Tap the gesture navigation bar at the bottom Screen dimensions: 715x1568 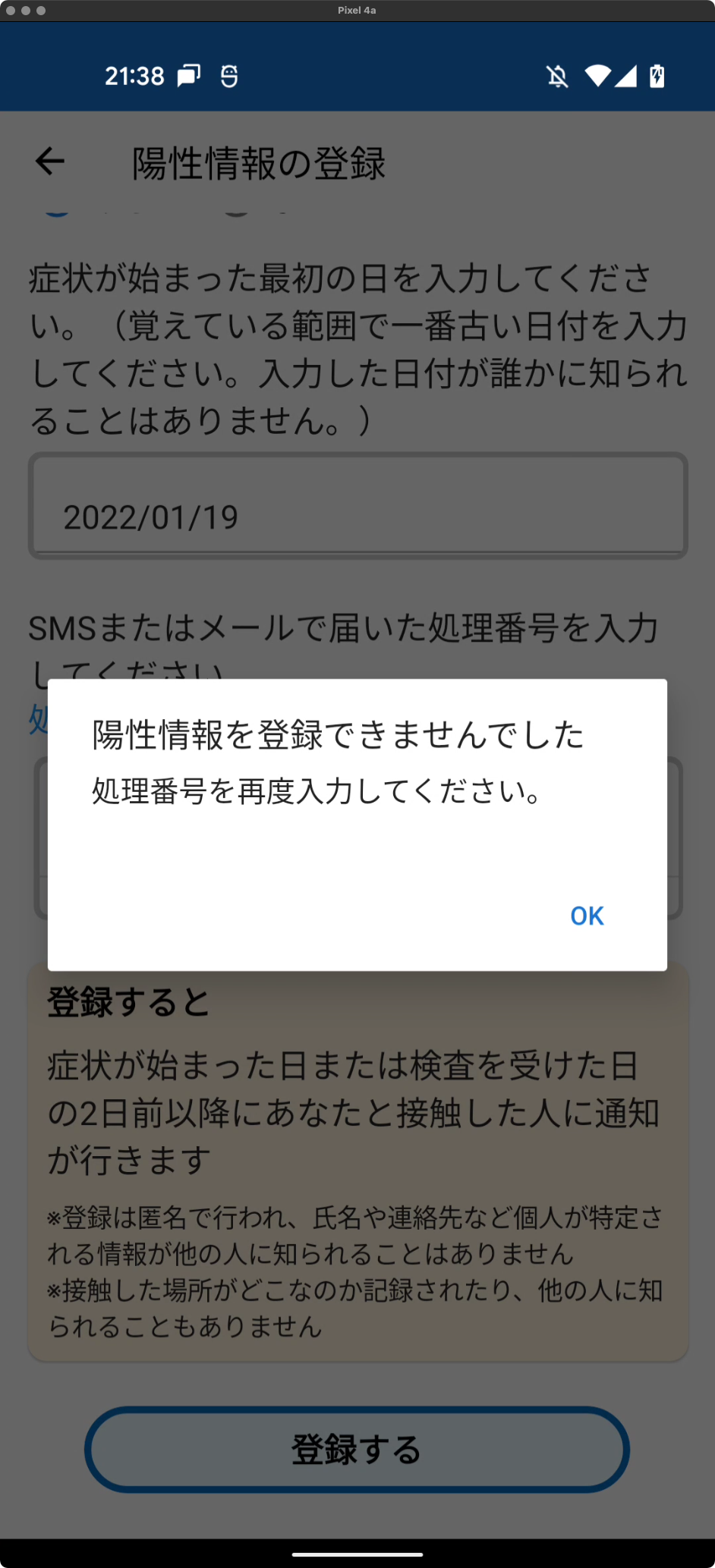tap(357, 1549)
